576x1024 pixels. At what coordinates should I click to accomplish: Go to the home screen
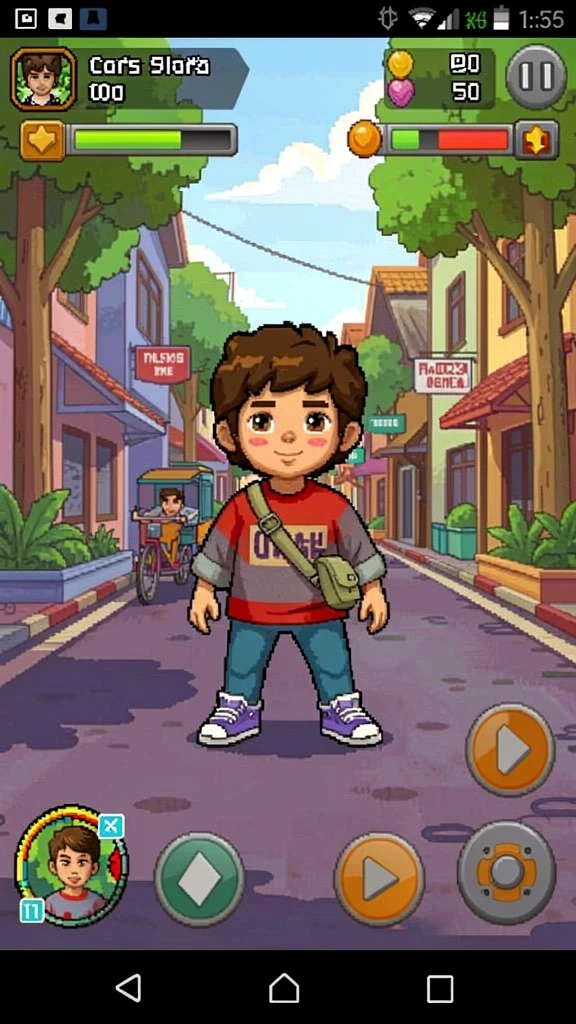[x=284, y=988]
